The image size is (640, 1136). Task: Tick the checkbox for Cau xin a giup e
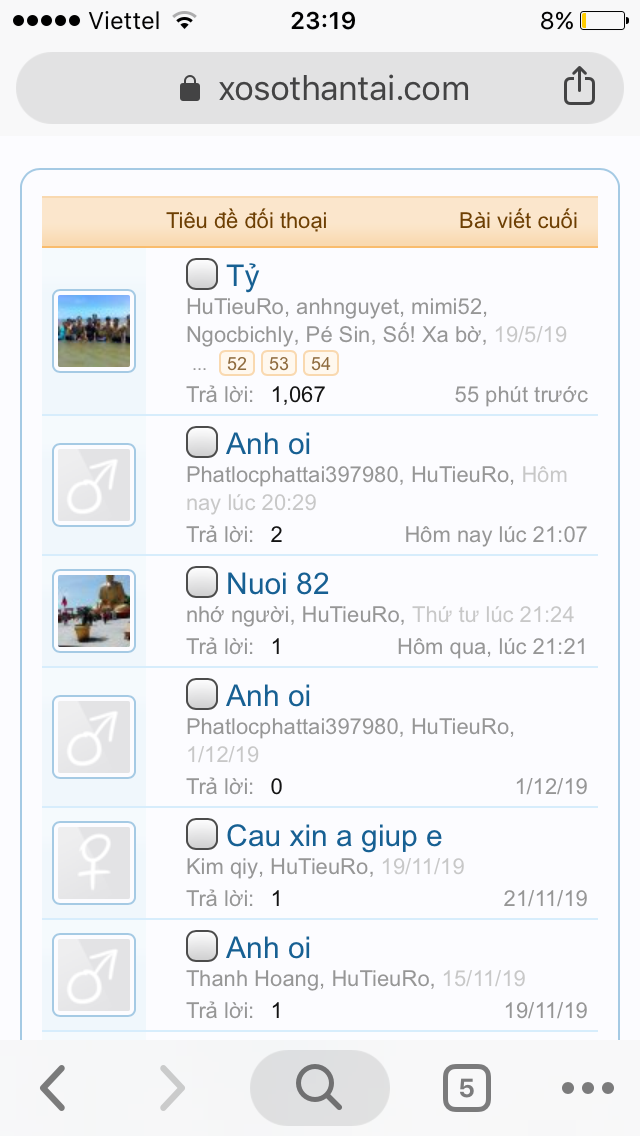[202, 833]
